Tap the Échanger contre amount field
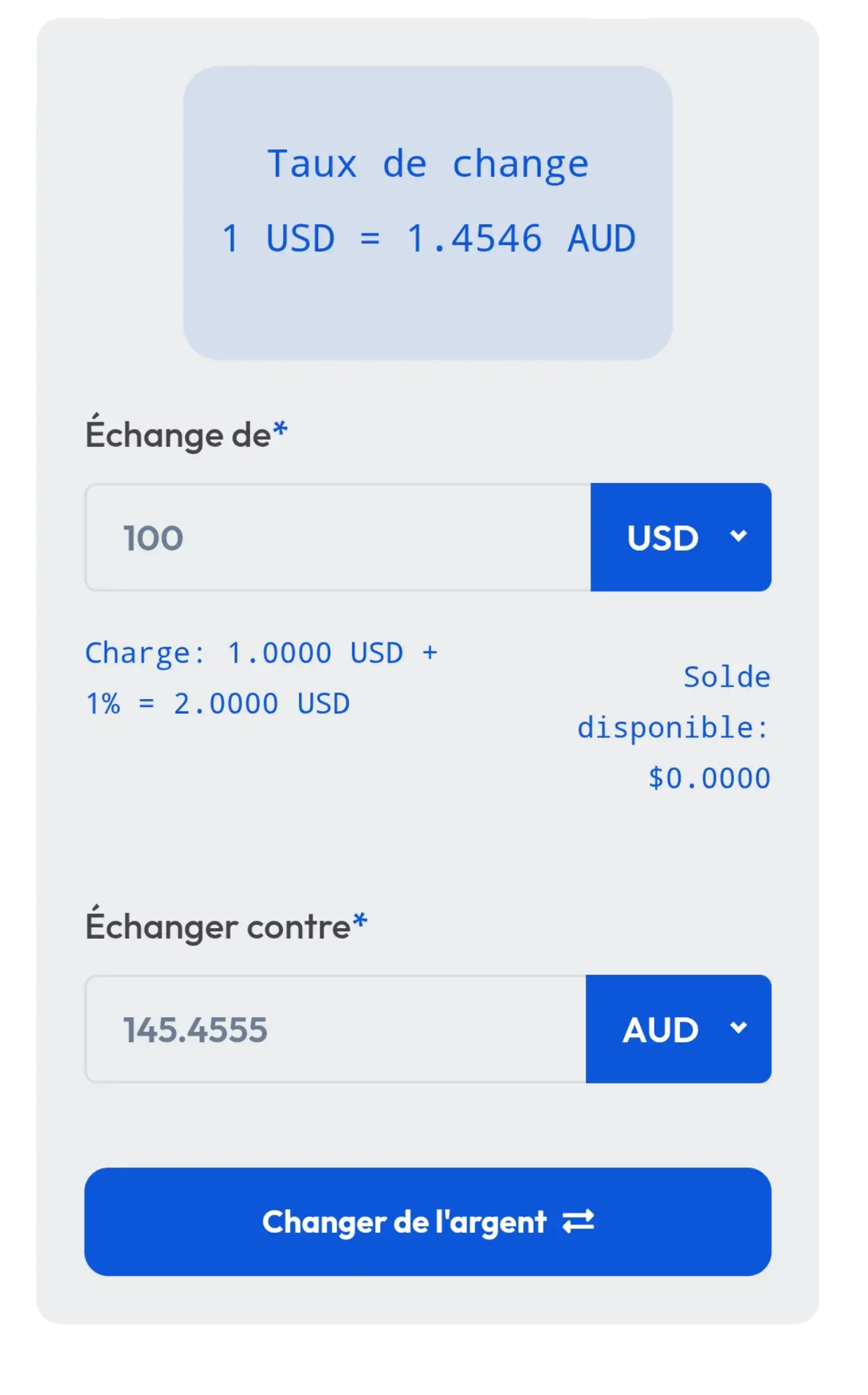Screen dimensions: 868x1395 [x=335, y=1029]
